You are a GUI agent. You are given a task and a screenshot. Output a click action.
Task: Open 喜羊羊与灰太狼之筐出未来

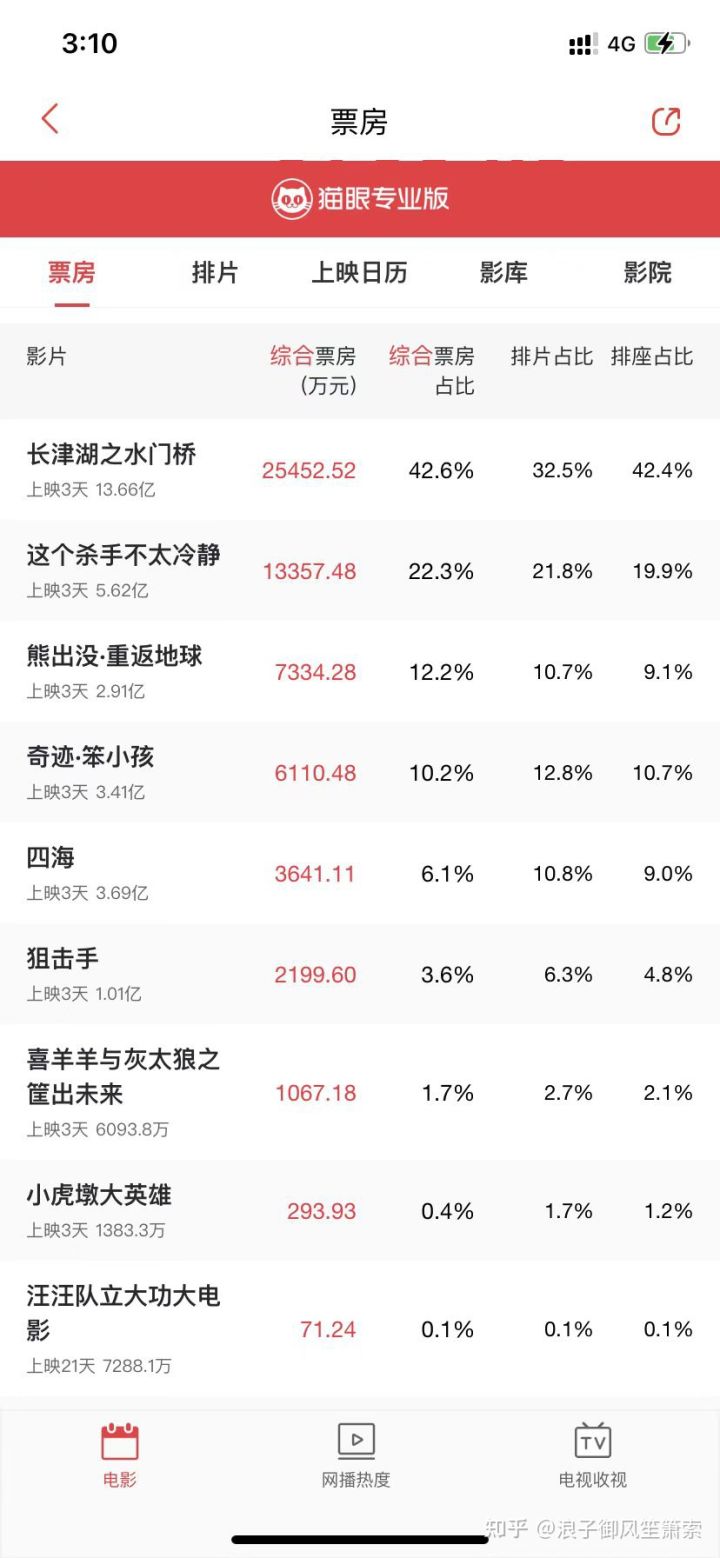coord(360,1092)
